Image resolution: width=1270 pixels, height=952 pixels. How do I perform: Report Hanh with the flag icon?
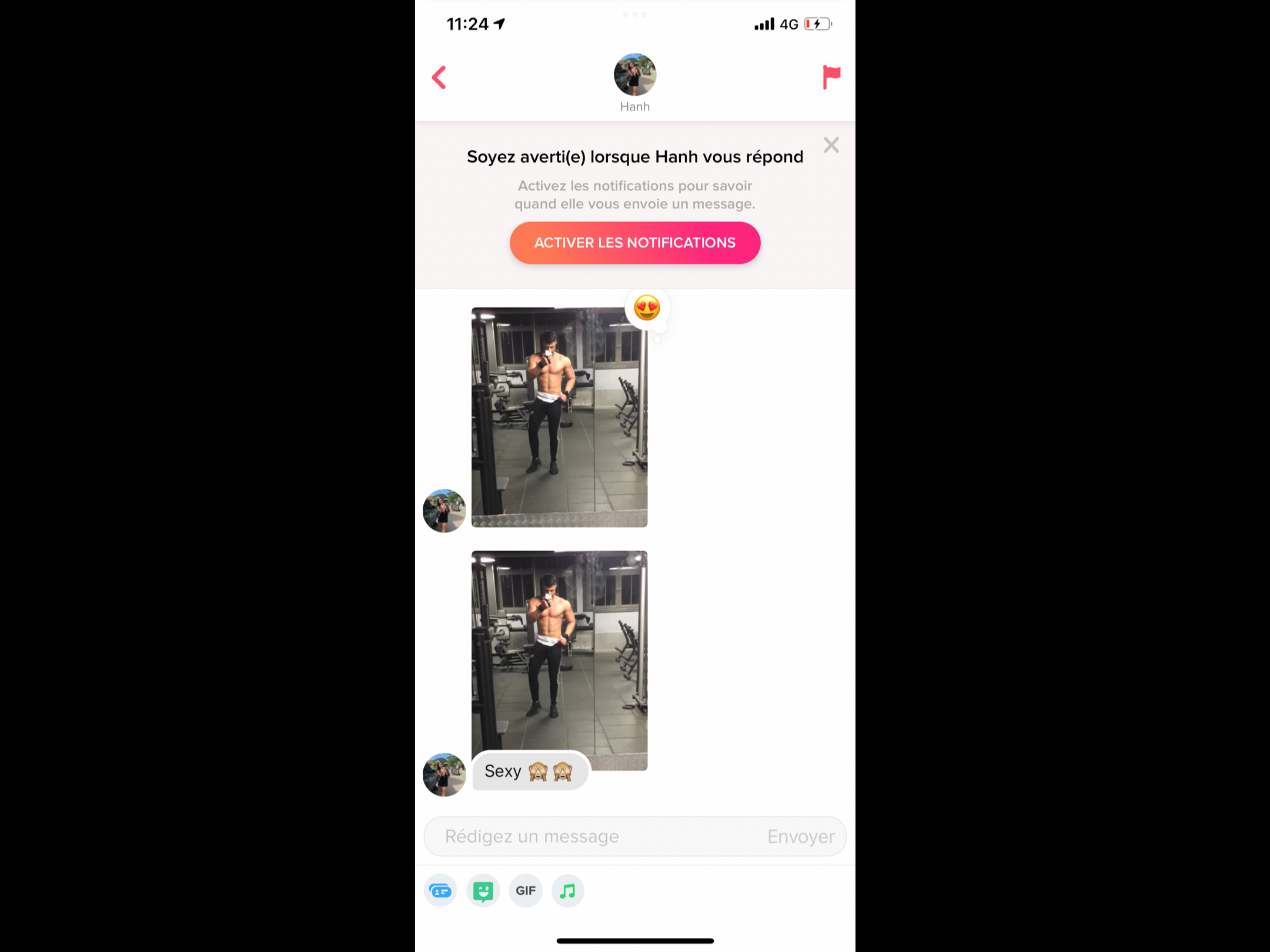(831, 77)
